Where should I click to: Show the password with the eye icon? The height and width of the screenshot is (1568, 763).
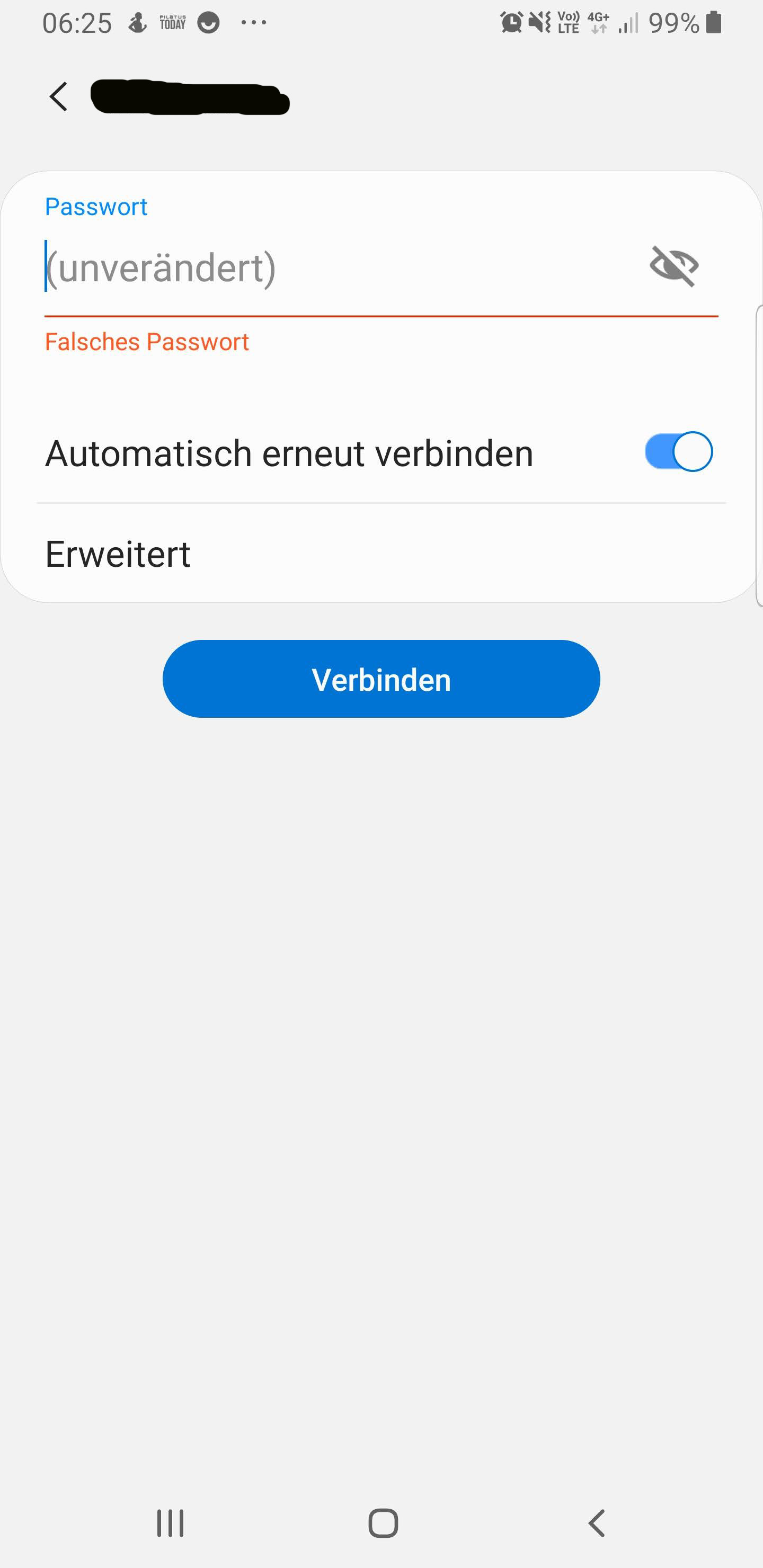click(x=674, y=266)
